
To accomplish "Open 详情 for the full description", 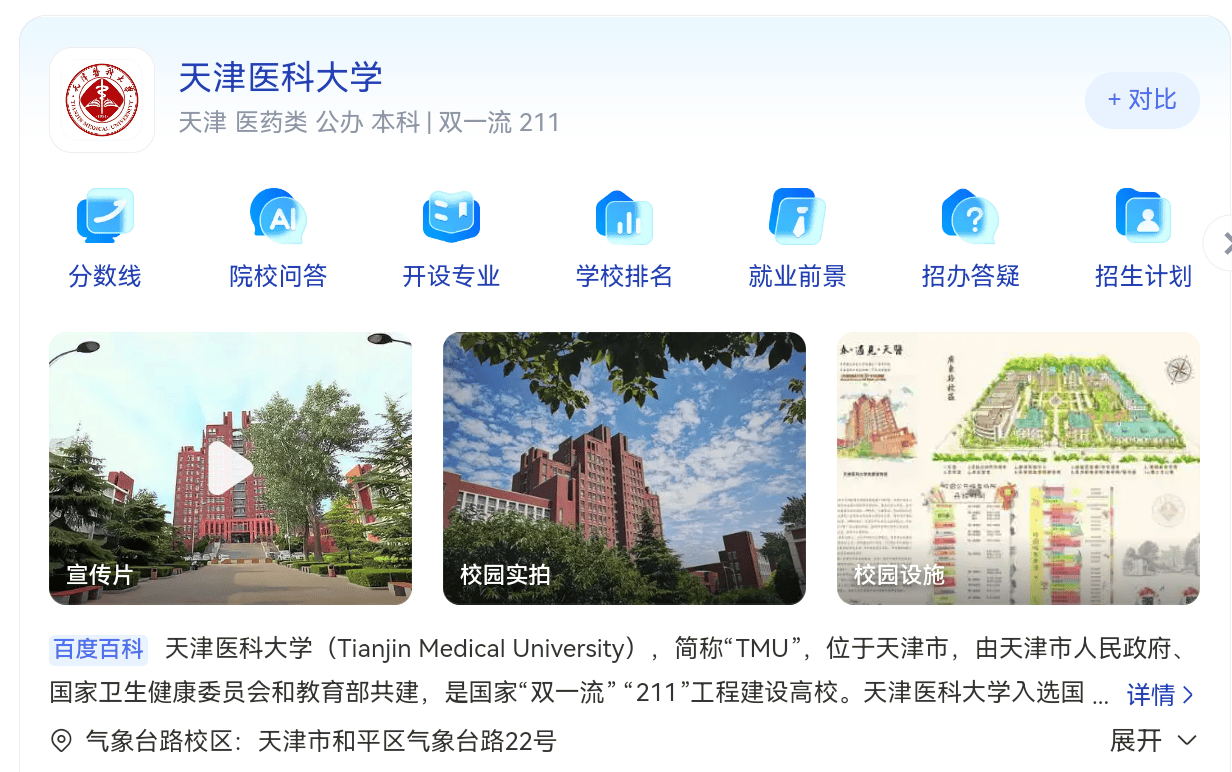I will [x=1160, y=694].
